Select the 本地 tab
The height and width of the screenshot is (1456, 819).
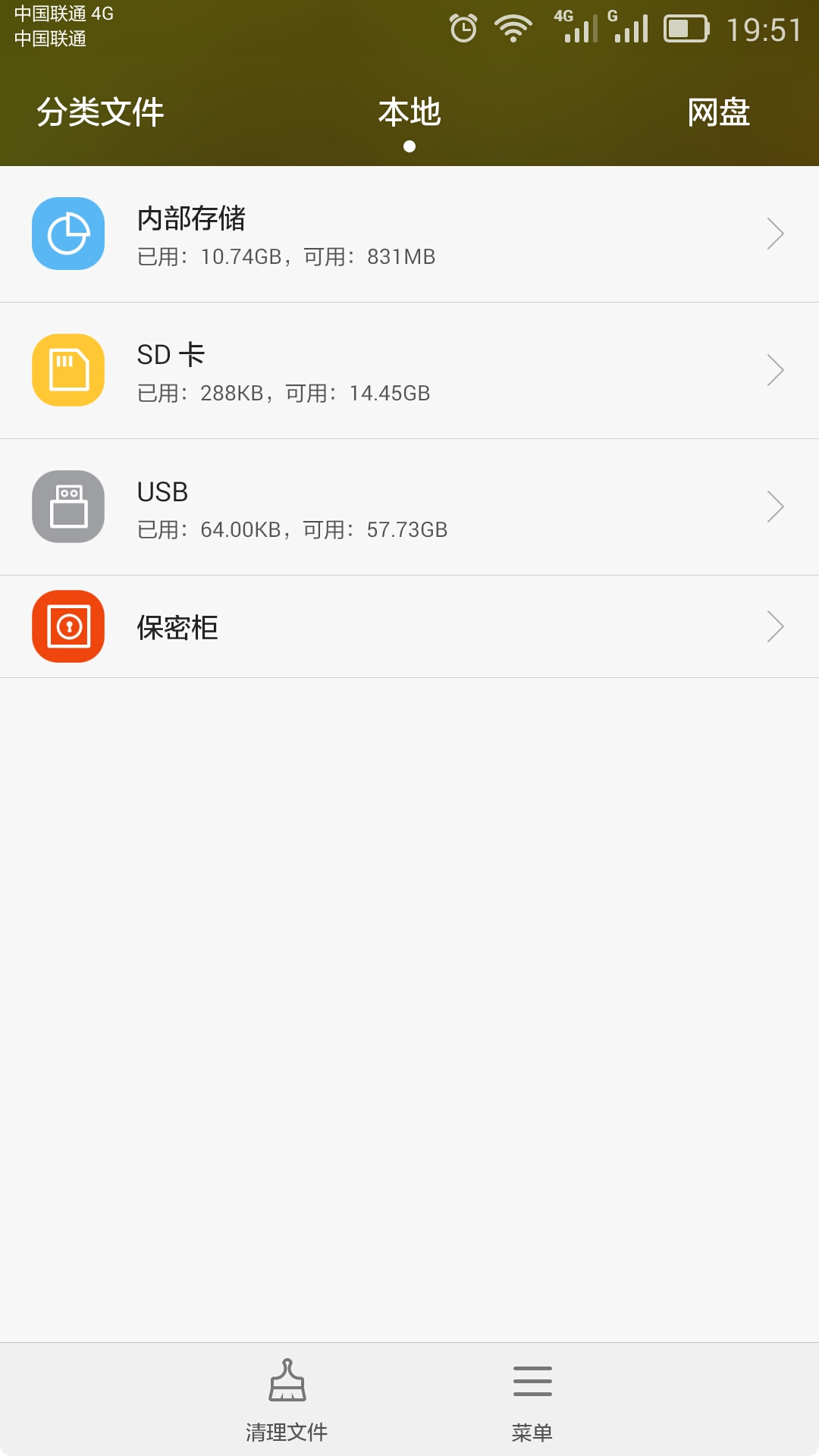tap(409, 112)
